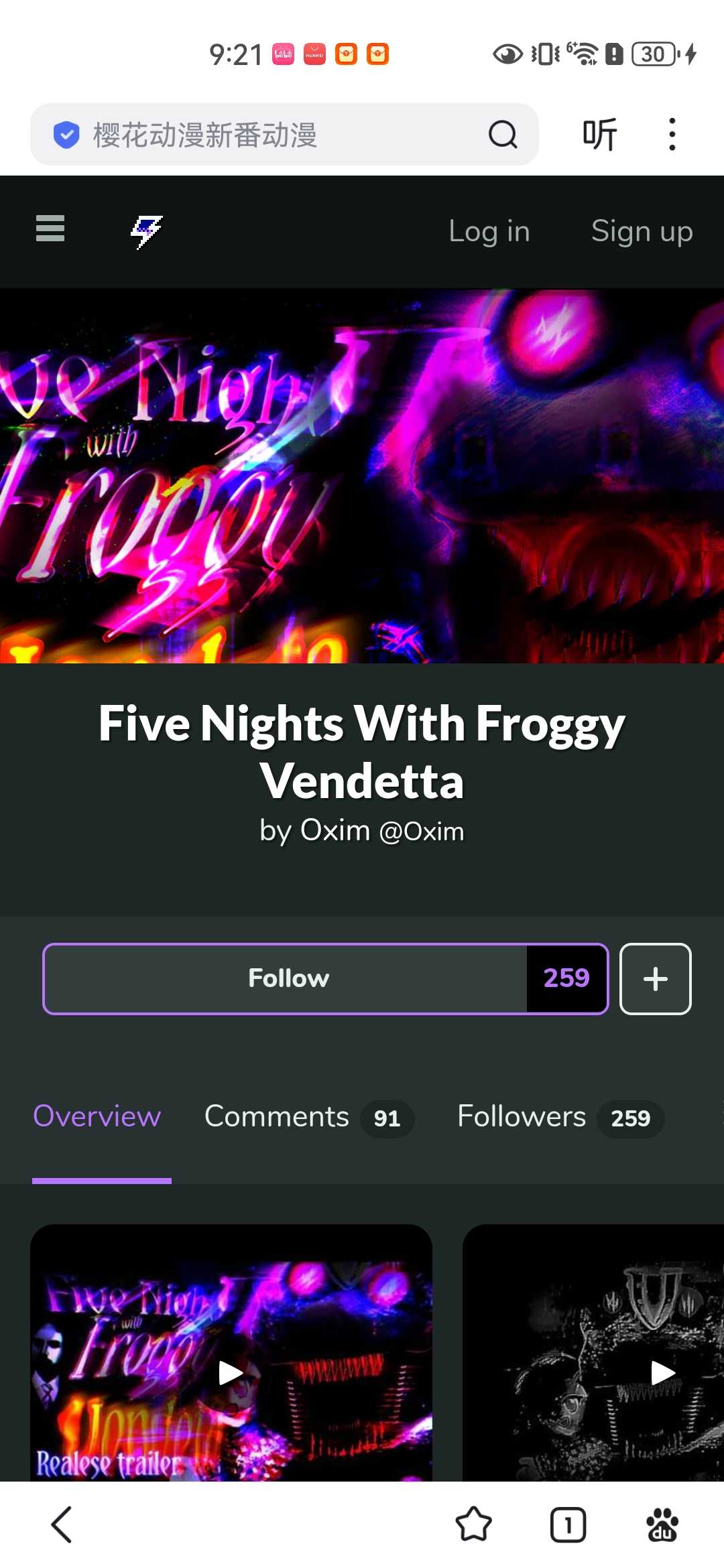Open the @Oxim developer profile
Viewport: 724px width, 1568px height.
click(x=421, y=832)
